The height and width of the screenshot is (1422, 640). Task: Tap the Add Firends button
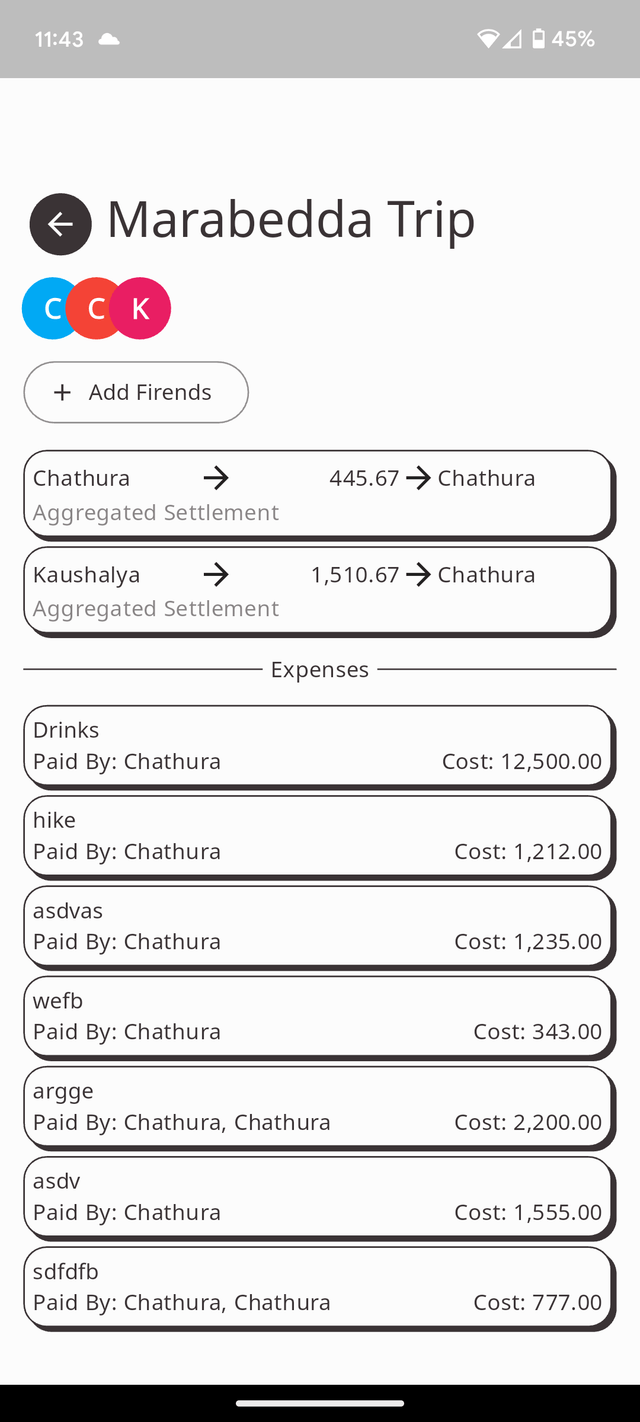click(136, 392)
